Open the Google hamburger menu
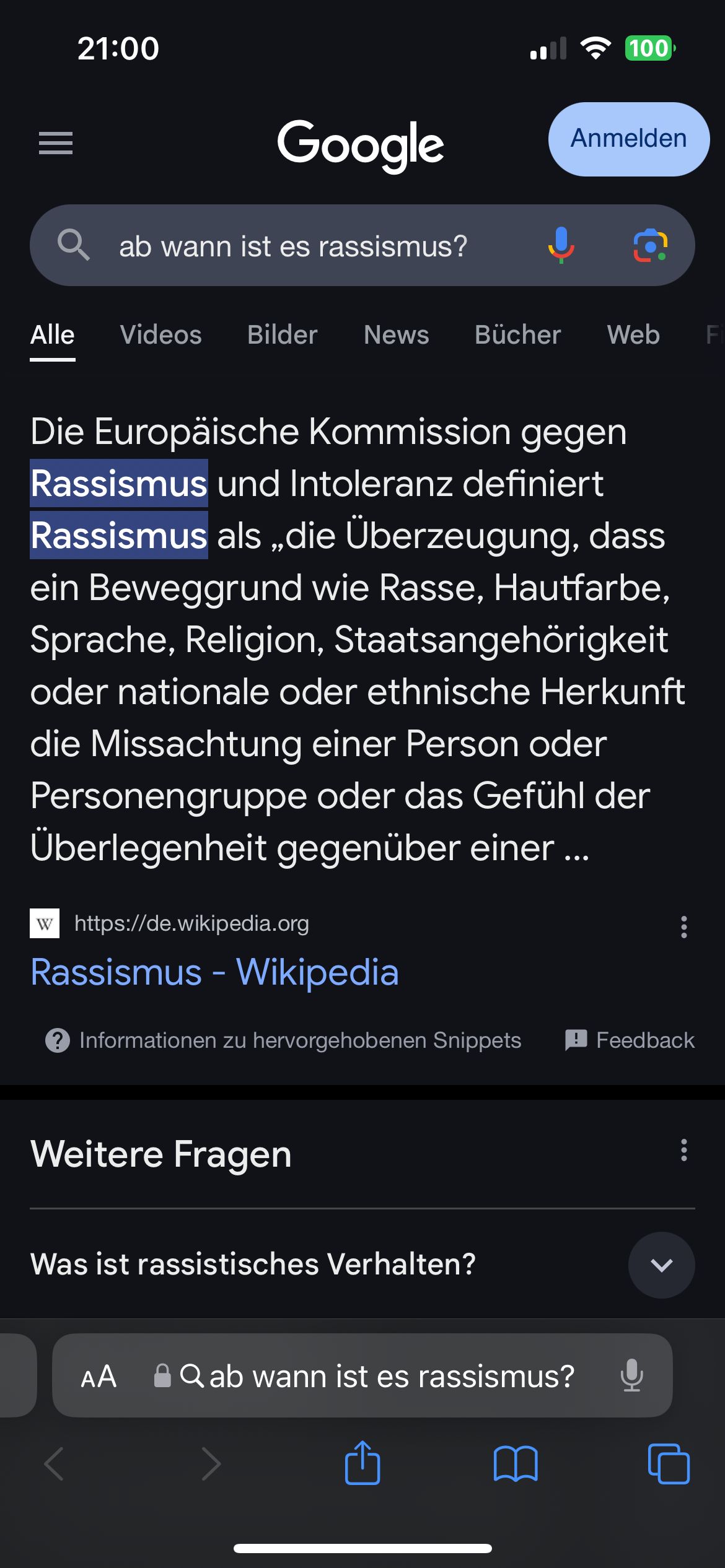 point(56,143)
